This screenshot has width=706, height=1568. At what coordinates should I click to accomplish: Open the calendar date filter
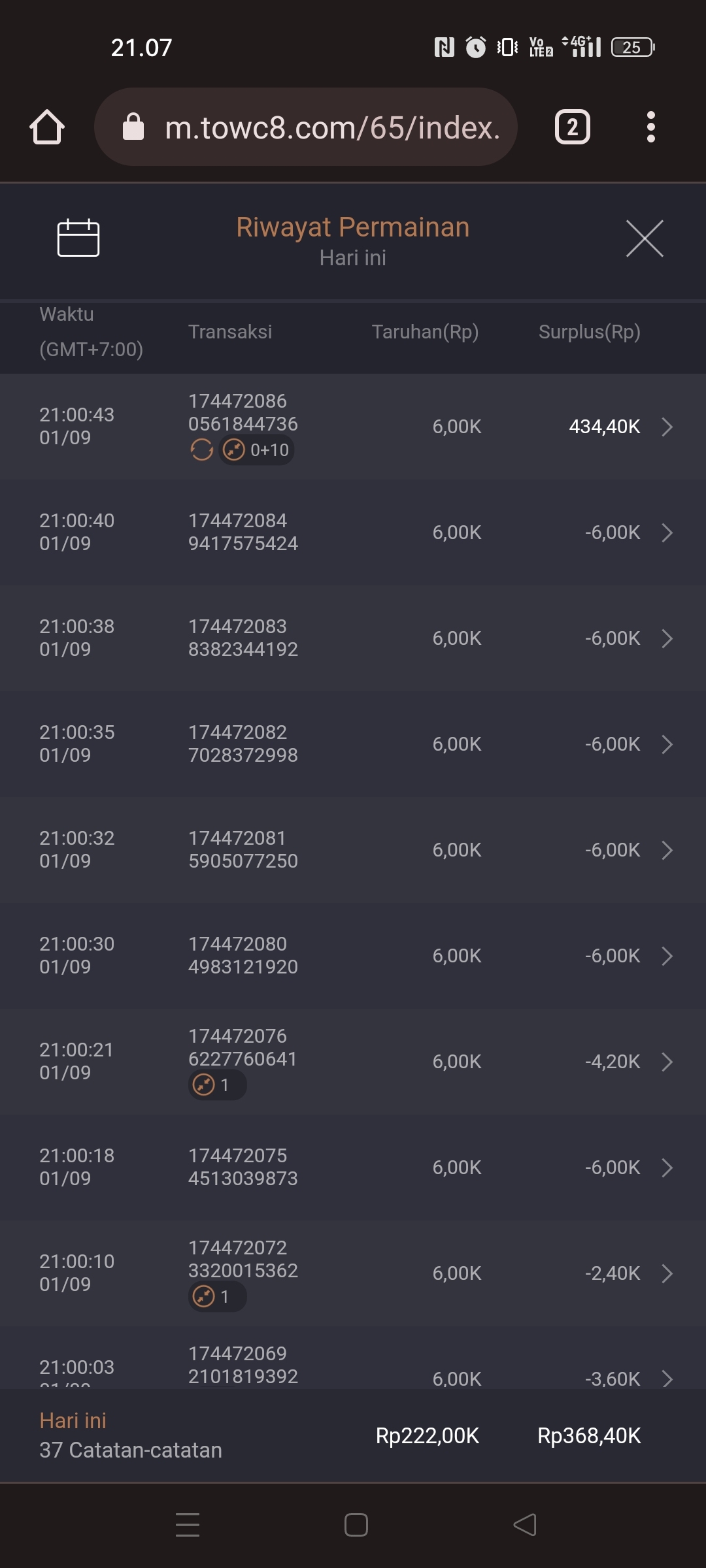pyautogui.click(x=78, y=238)
